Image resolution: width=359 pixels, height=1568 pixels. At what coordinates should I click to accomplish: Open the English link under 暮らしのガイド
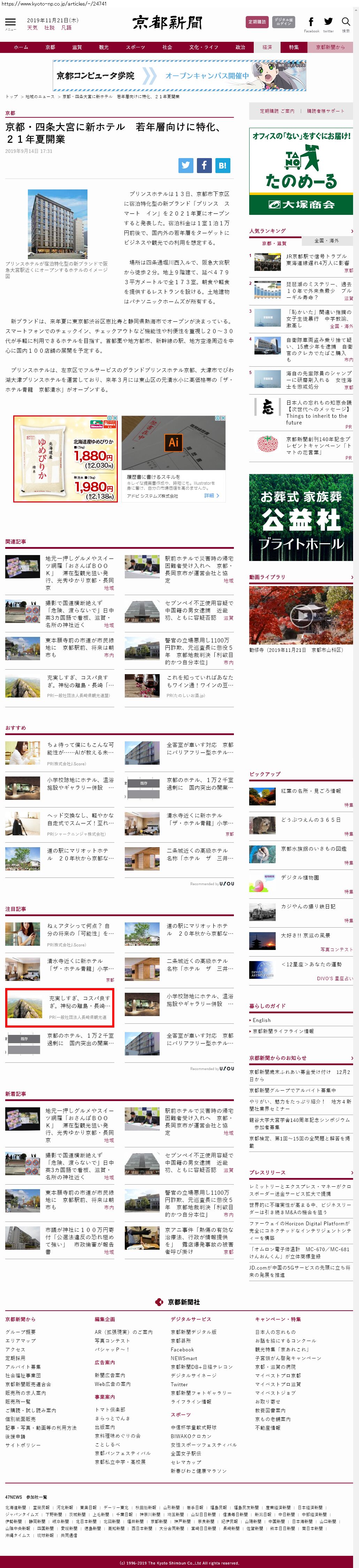(x=262, y=1020)
